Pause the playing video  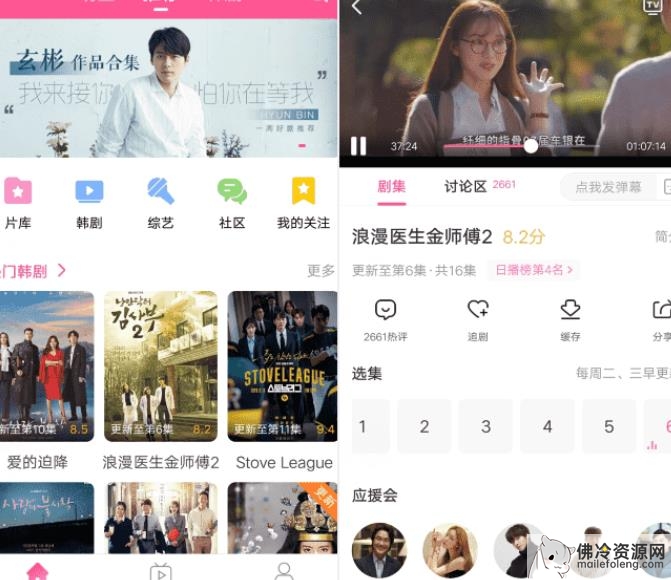[358, 146]
